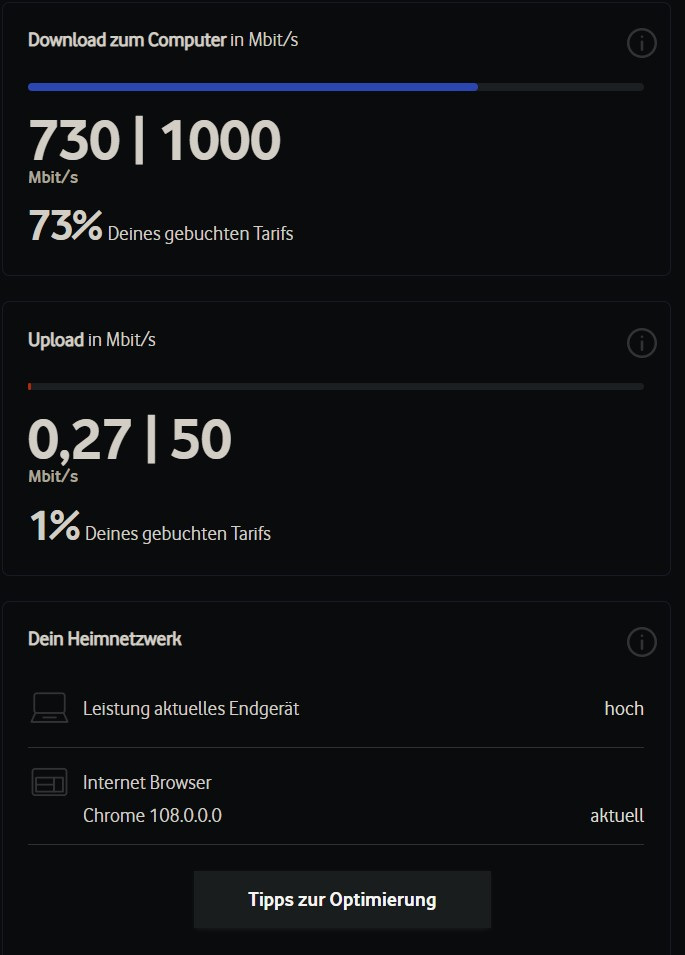Open info icon for Dein Heimnetzwerk
Viewport: 685px width, 955px height.
pos(641,641)
